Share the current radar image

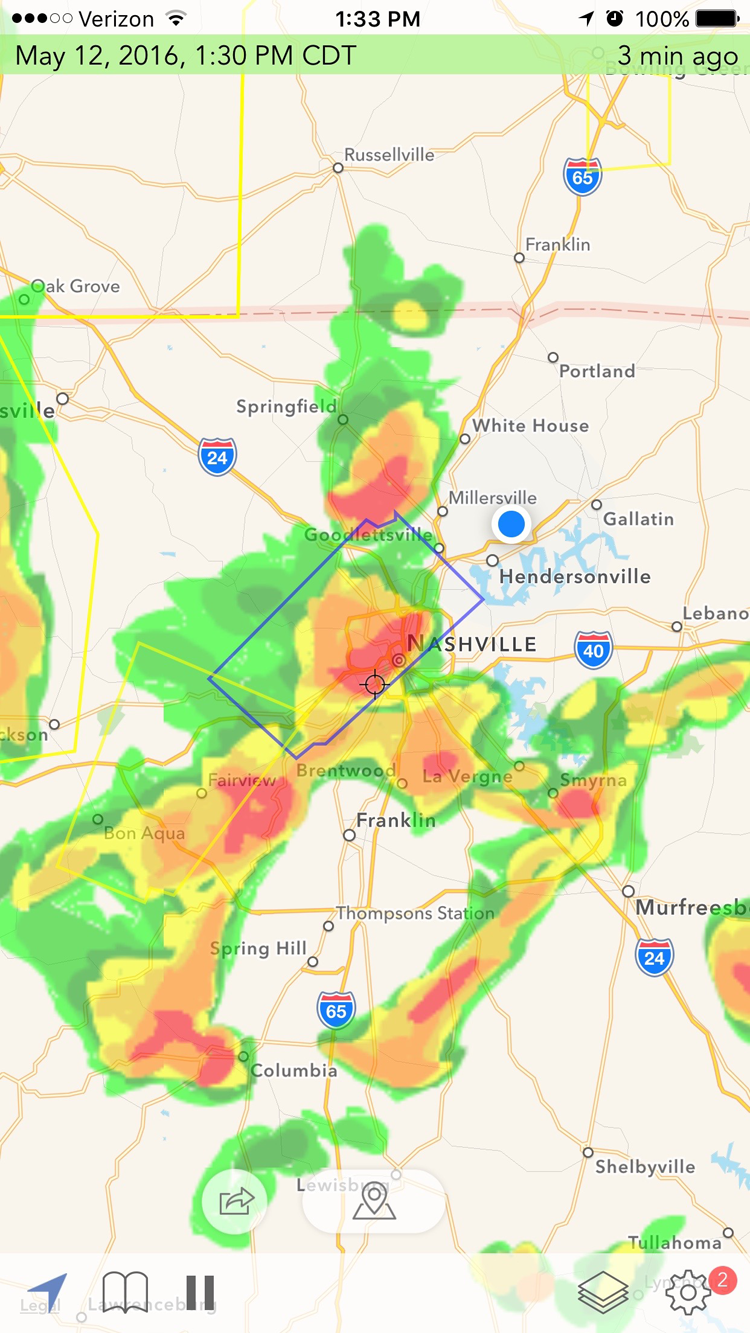[x=235, y=1201]
